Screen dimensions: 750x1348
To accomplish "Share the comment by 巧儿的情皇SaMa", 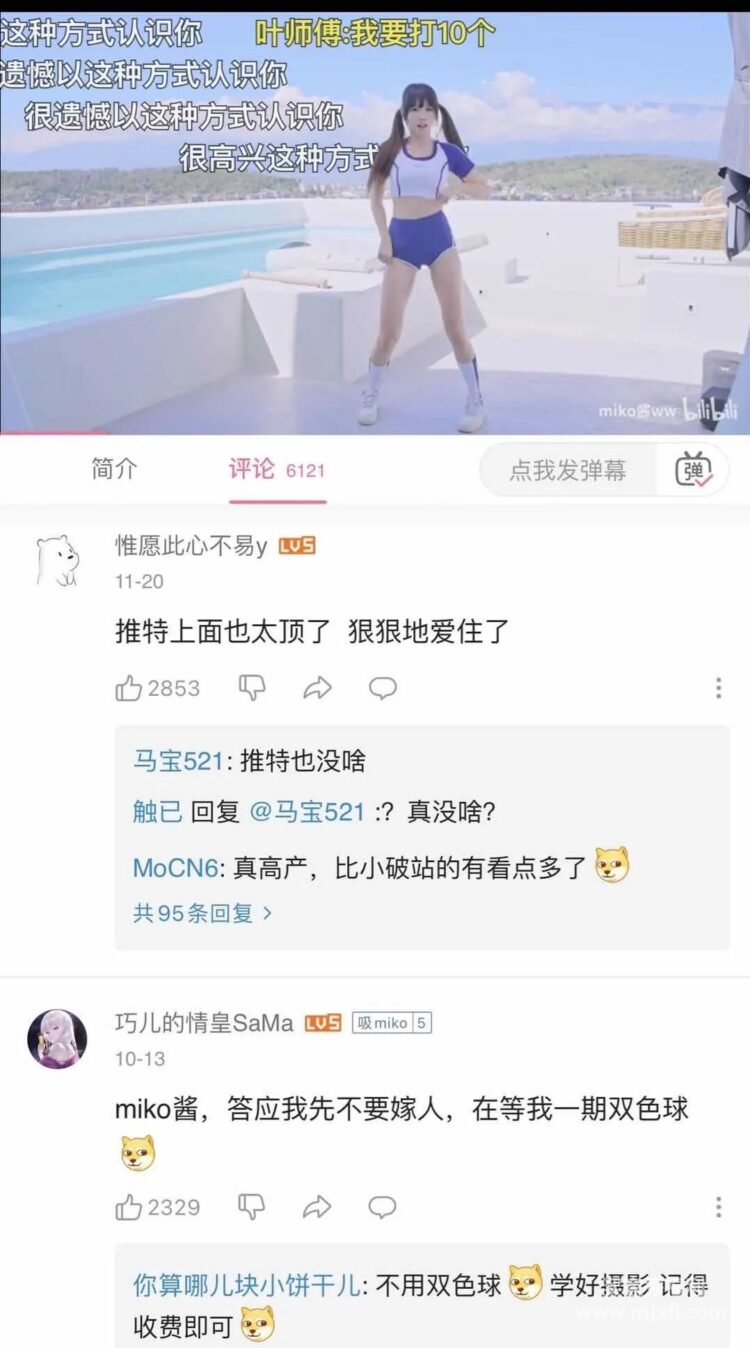I will click(x=318, y=1207).
